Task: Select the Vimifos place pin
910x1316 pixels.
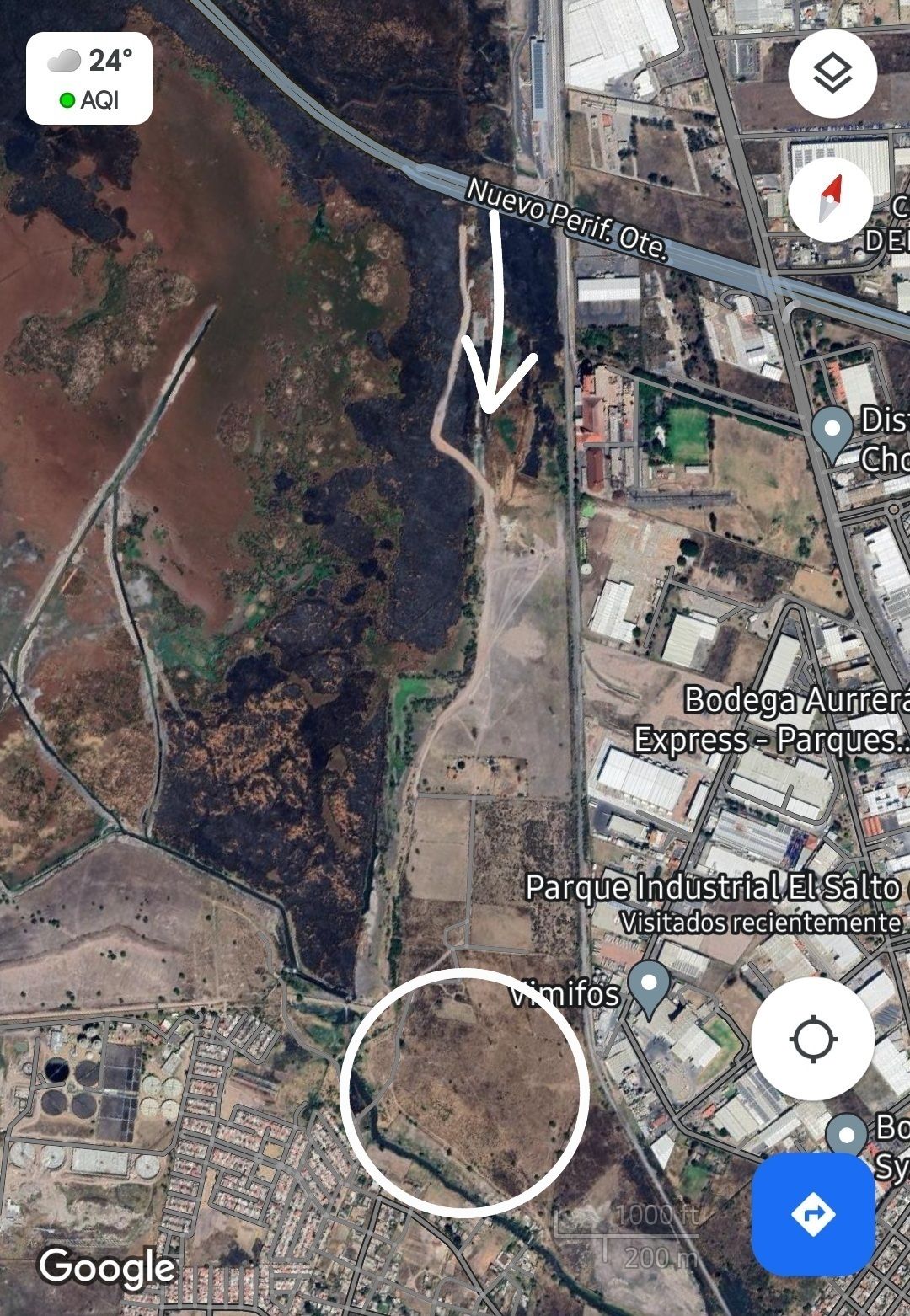Action: [x=649, y=987]
